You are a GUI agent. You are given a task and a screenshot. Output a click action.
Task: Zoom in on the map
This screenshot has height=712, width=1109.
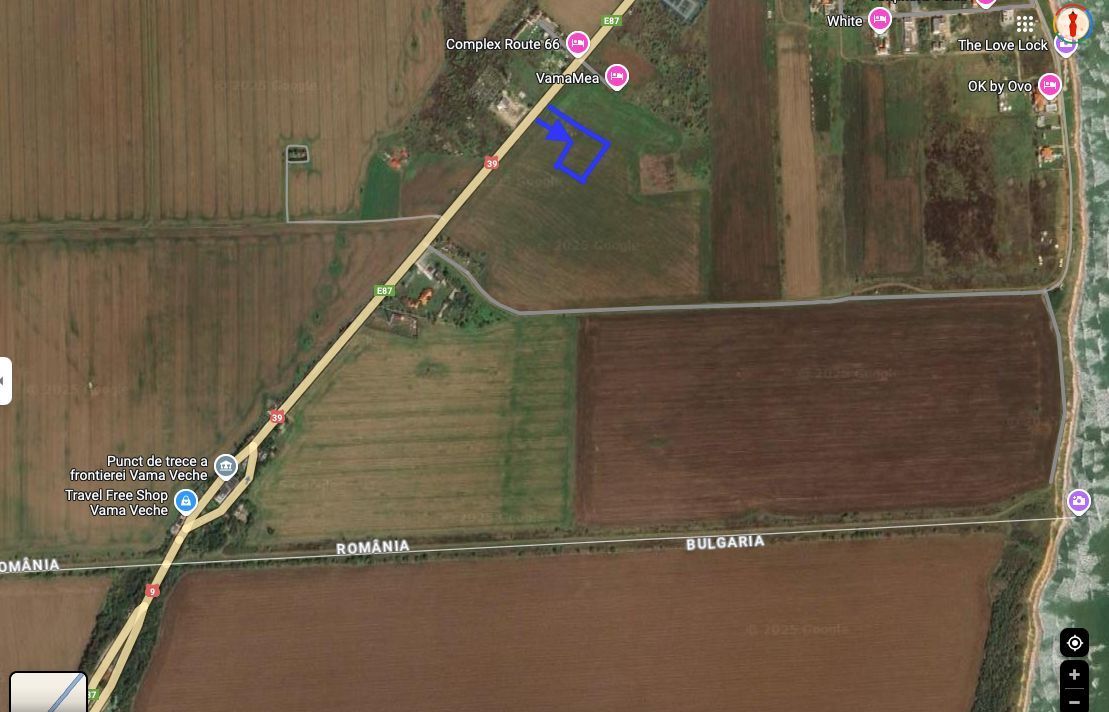click(x=1074, y=675)
